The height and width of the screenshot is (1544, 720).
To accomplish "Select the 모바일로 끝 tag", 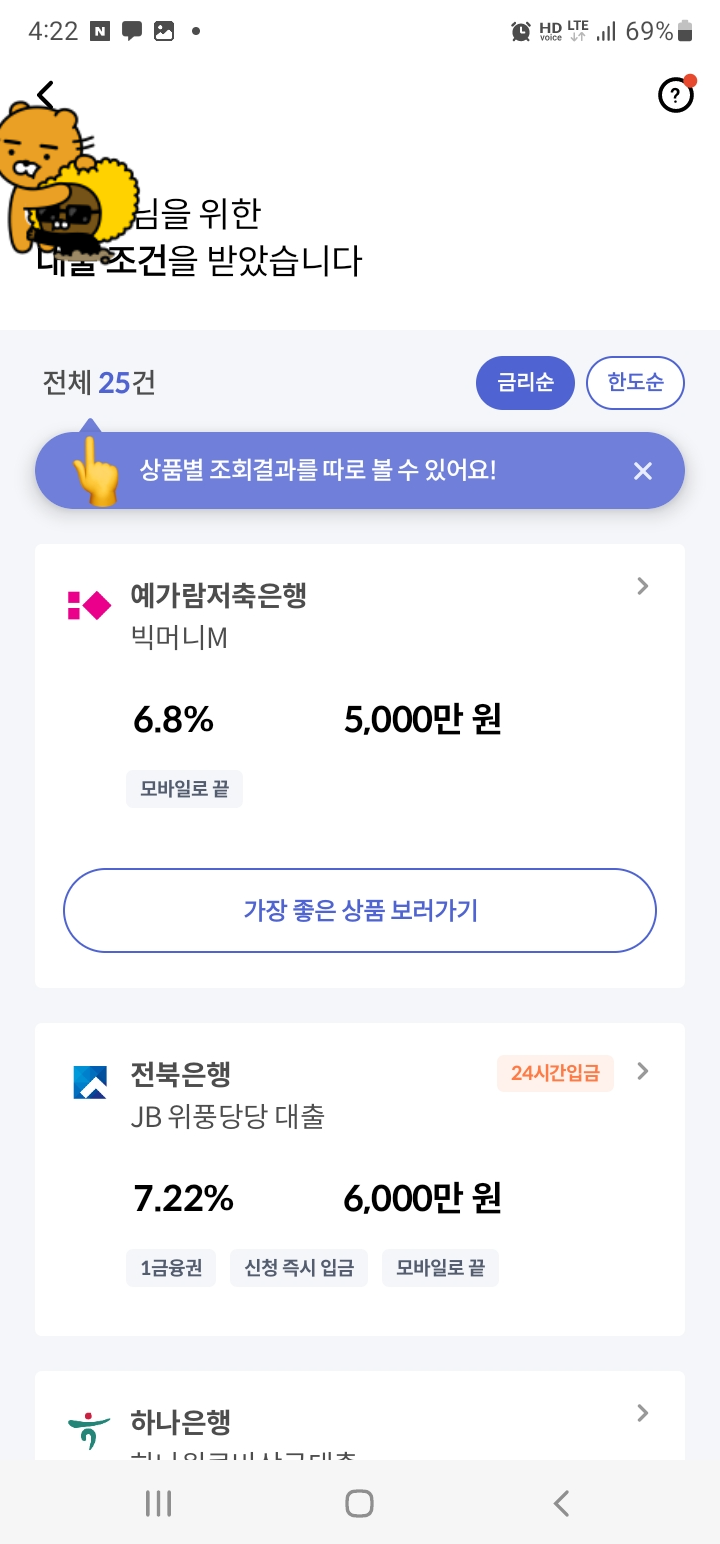I will (x=184, y=788).
